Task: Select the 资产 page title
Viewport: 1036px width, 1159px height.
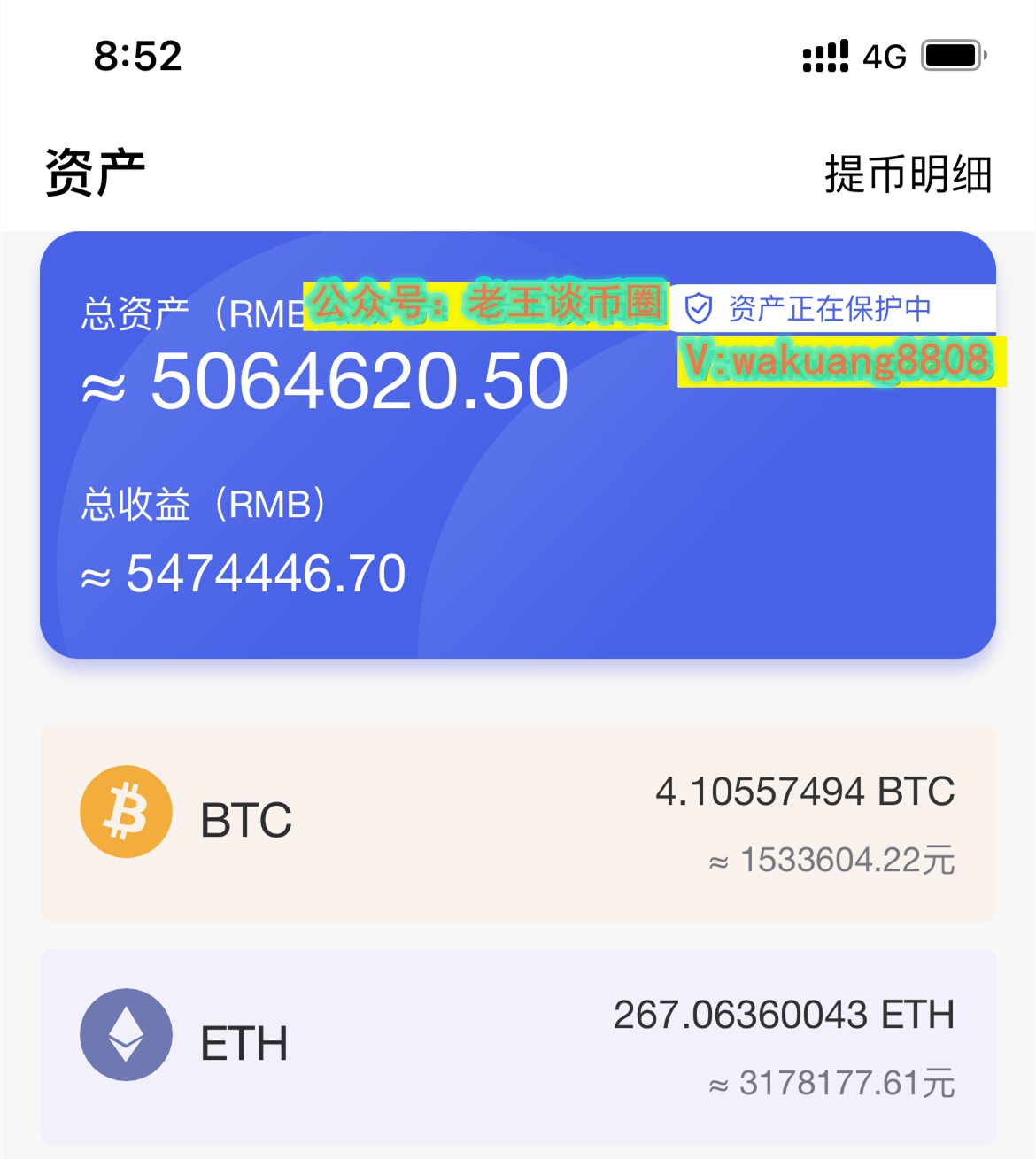Action: [x=97, y=170]
